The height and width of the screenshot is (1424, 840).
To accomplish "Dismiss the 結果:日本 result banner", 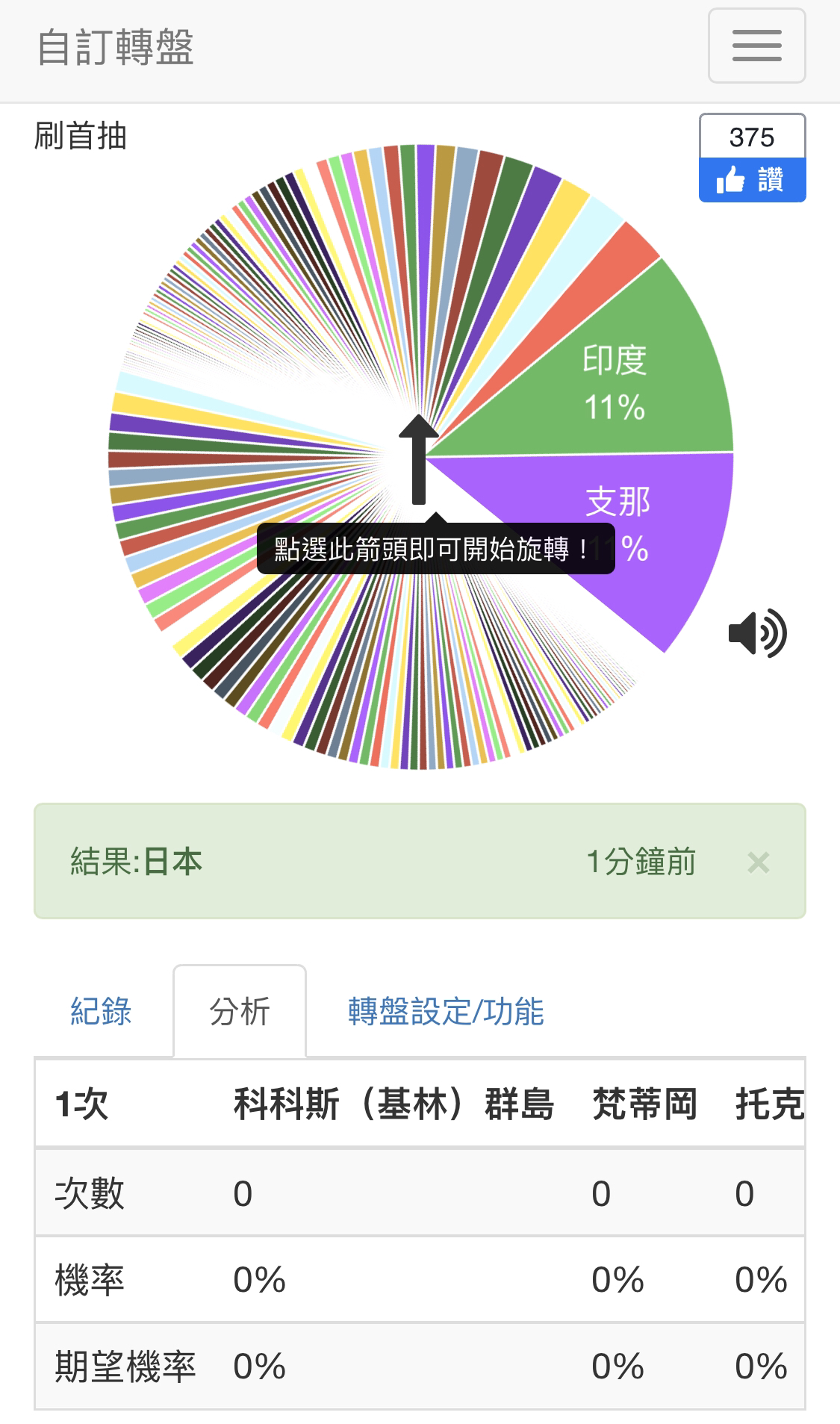I will (x=758, y=862).
